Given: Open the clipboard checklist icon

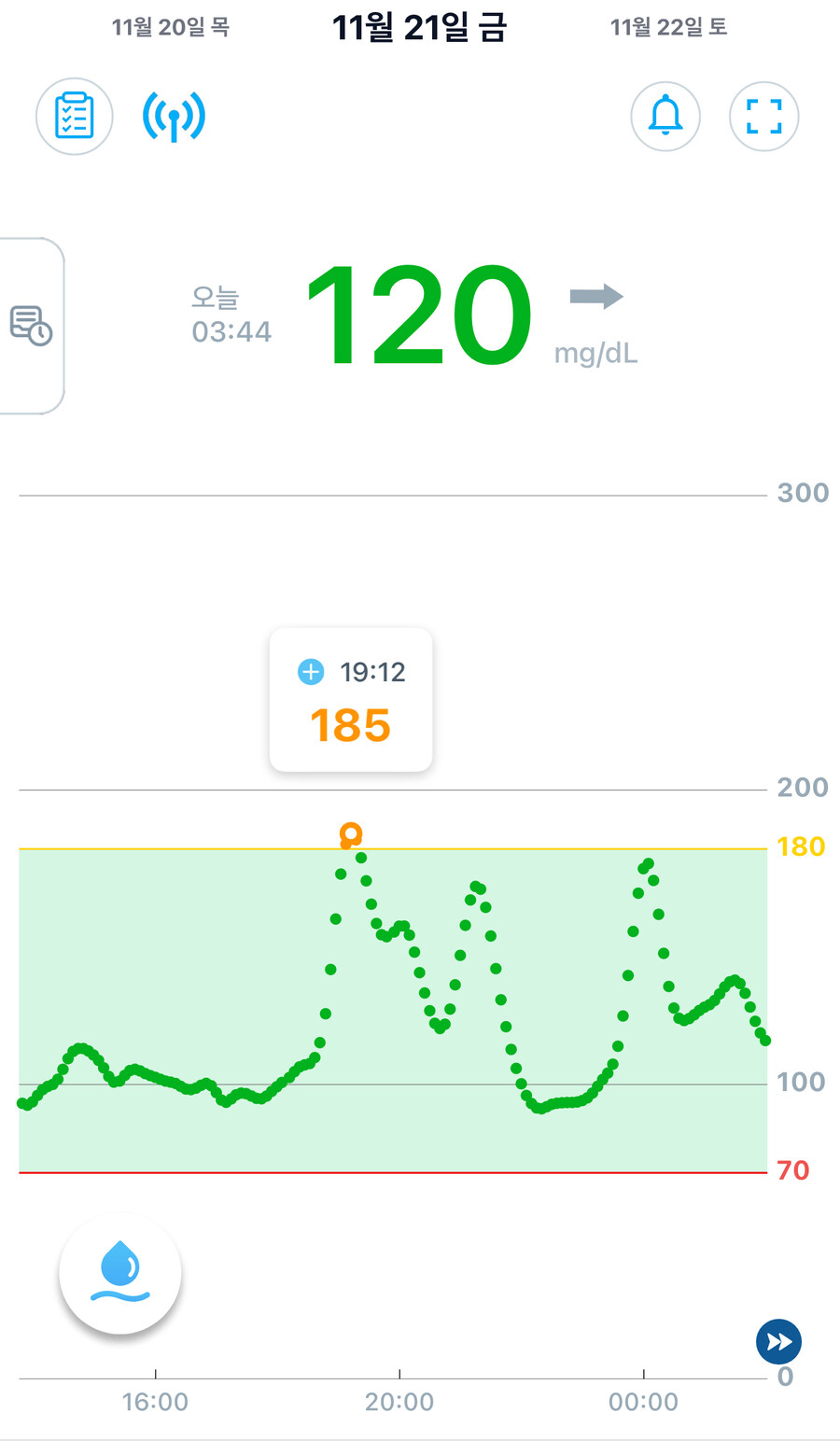Looking at the screenshot, I should [75, 117].
